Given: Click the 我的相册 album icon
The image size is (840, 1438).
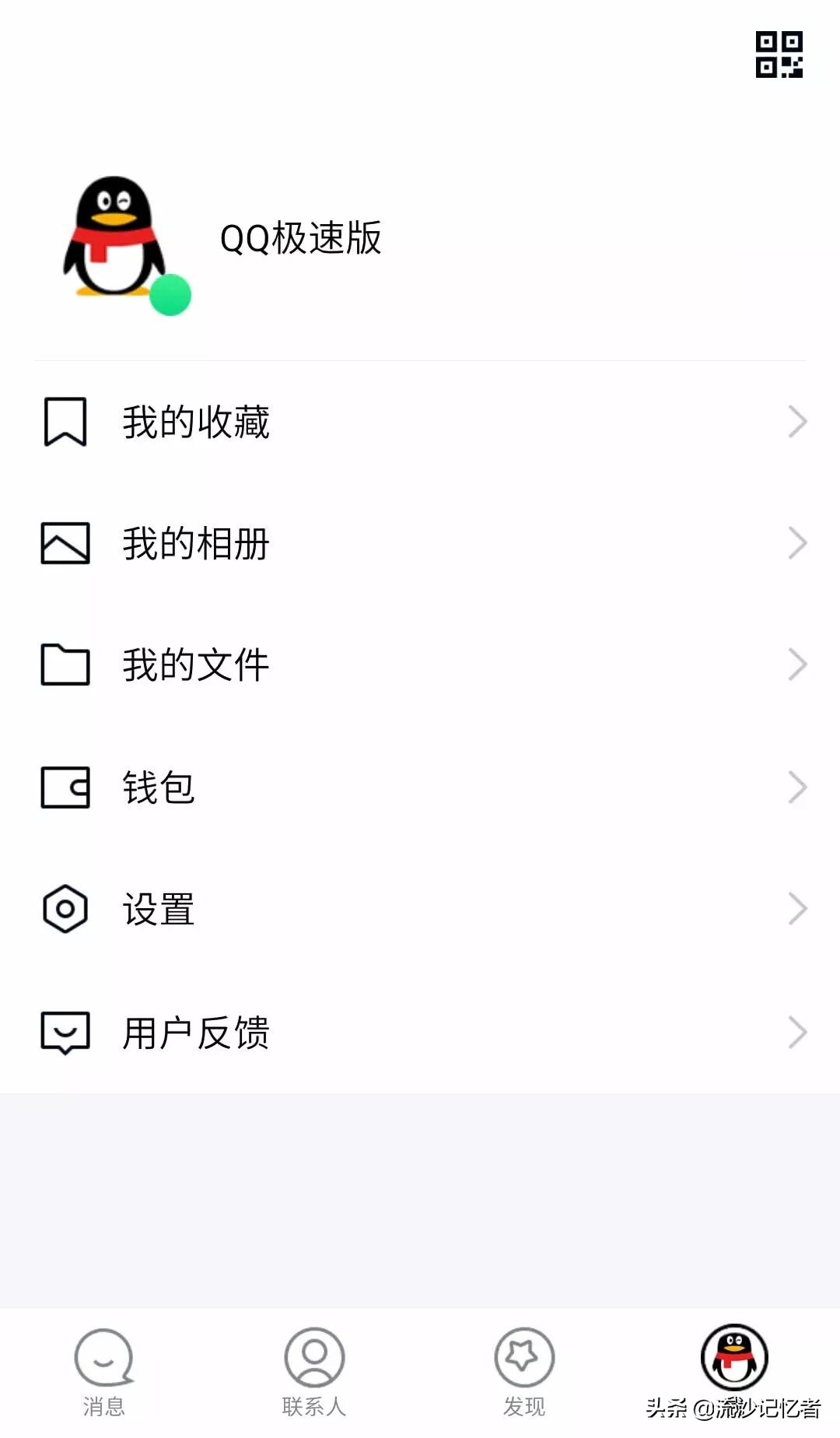Looking at the screenshot, I should coord(65,543).
